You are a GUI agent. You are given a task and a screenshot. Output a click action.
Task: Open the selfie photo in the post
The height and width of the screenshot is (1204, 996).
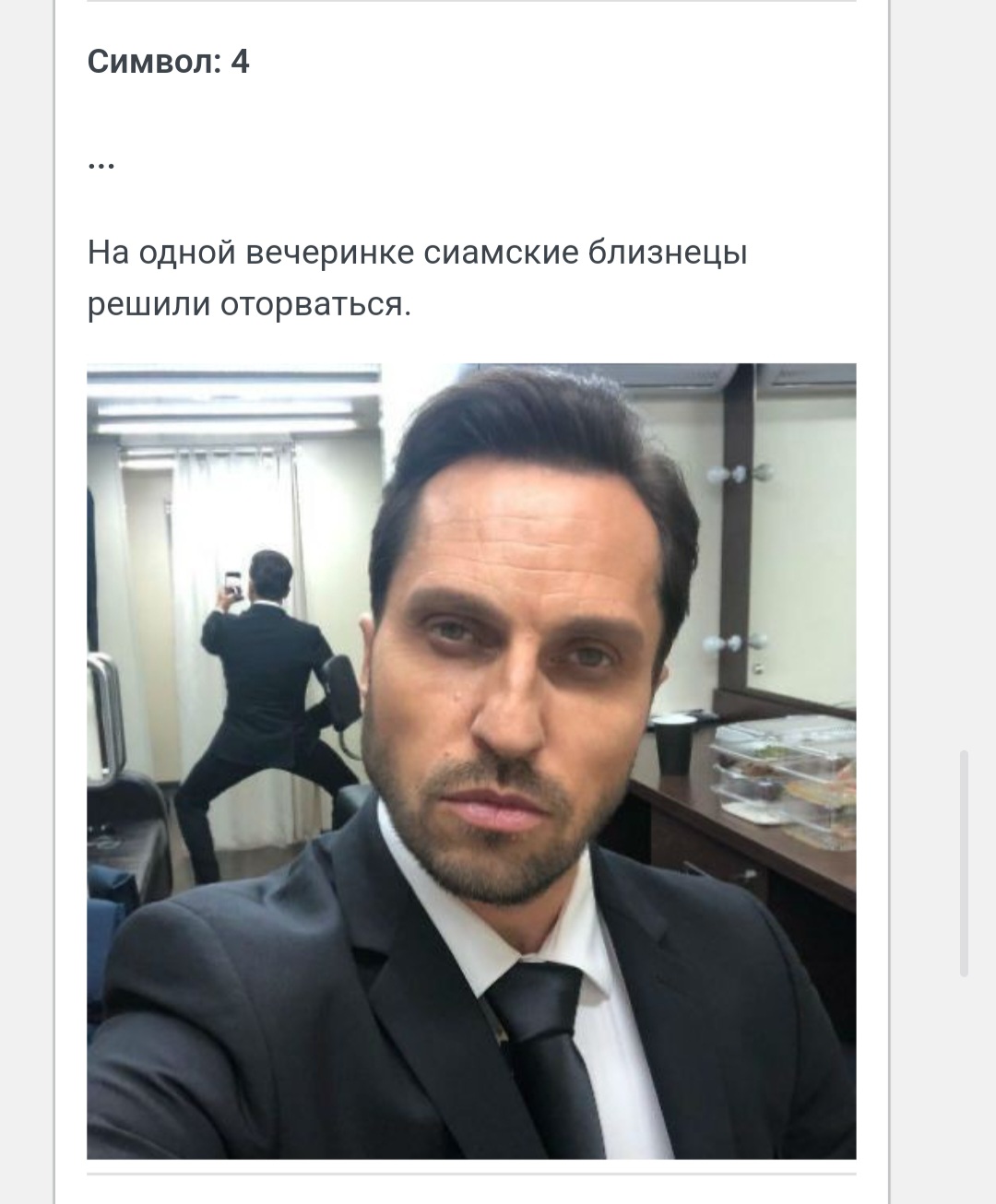(x=471, y=761)
